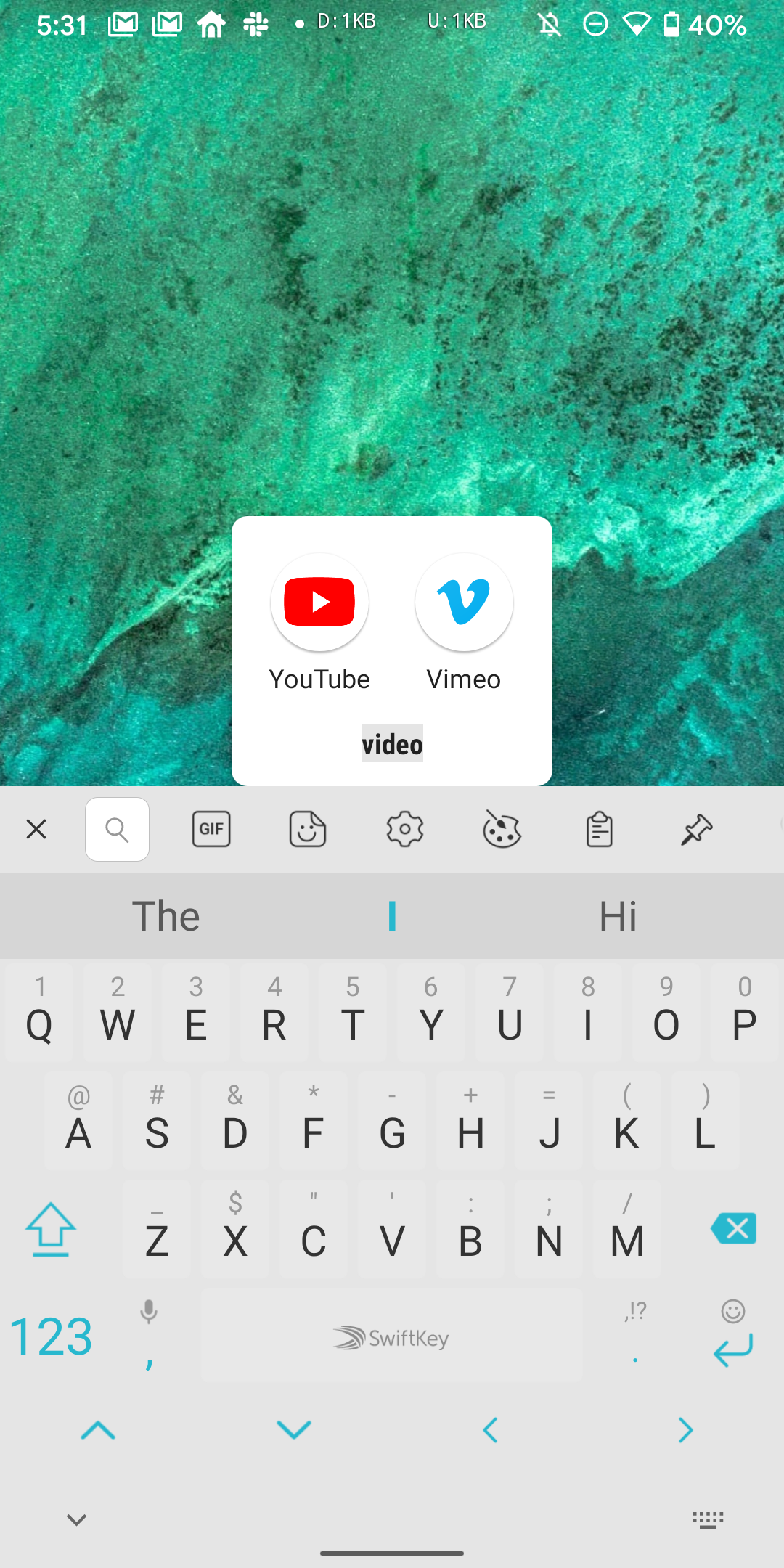Select the middle suggestion "I"
Image resolution: width=784 pixels, height=1568 pixels.
[x=392, y=915]
